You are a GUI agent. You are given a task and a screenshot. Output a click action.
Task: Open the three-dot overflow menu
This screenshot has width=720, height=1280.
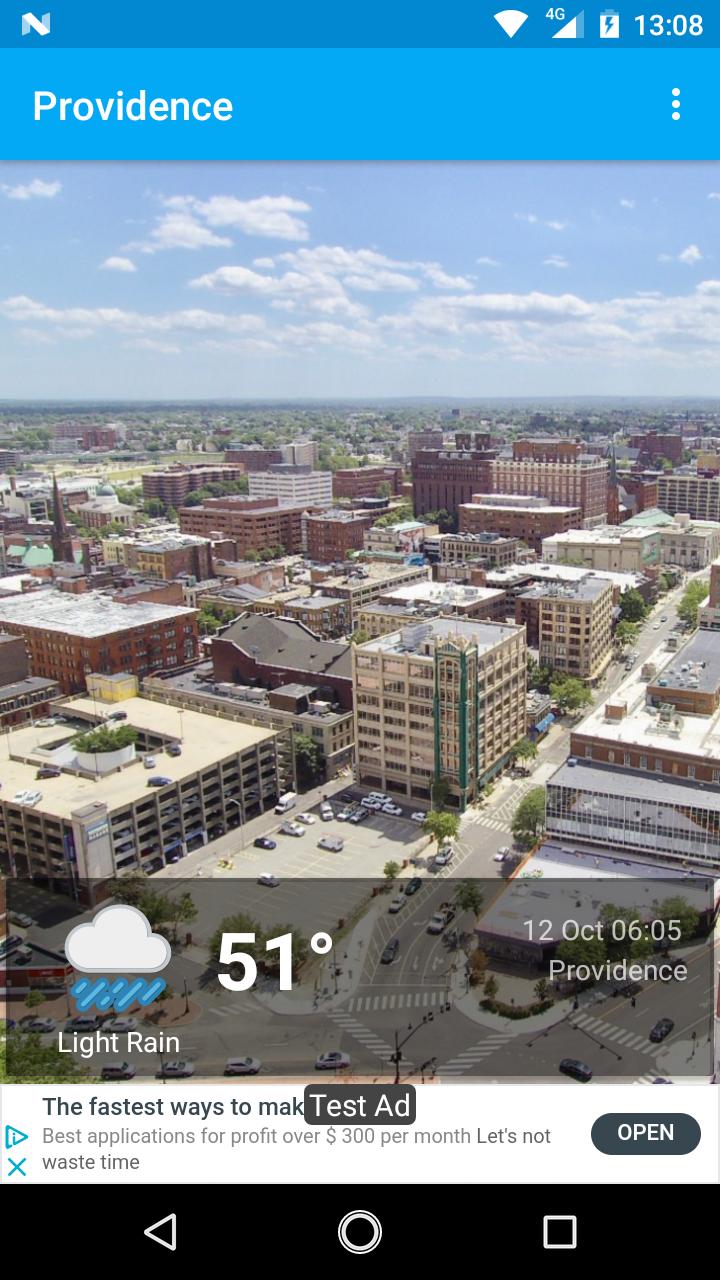(x=674, y=103)
